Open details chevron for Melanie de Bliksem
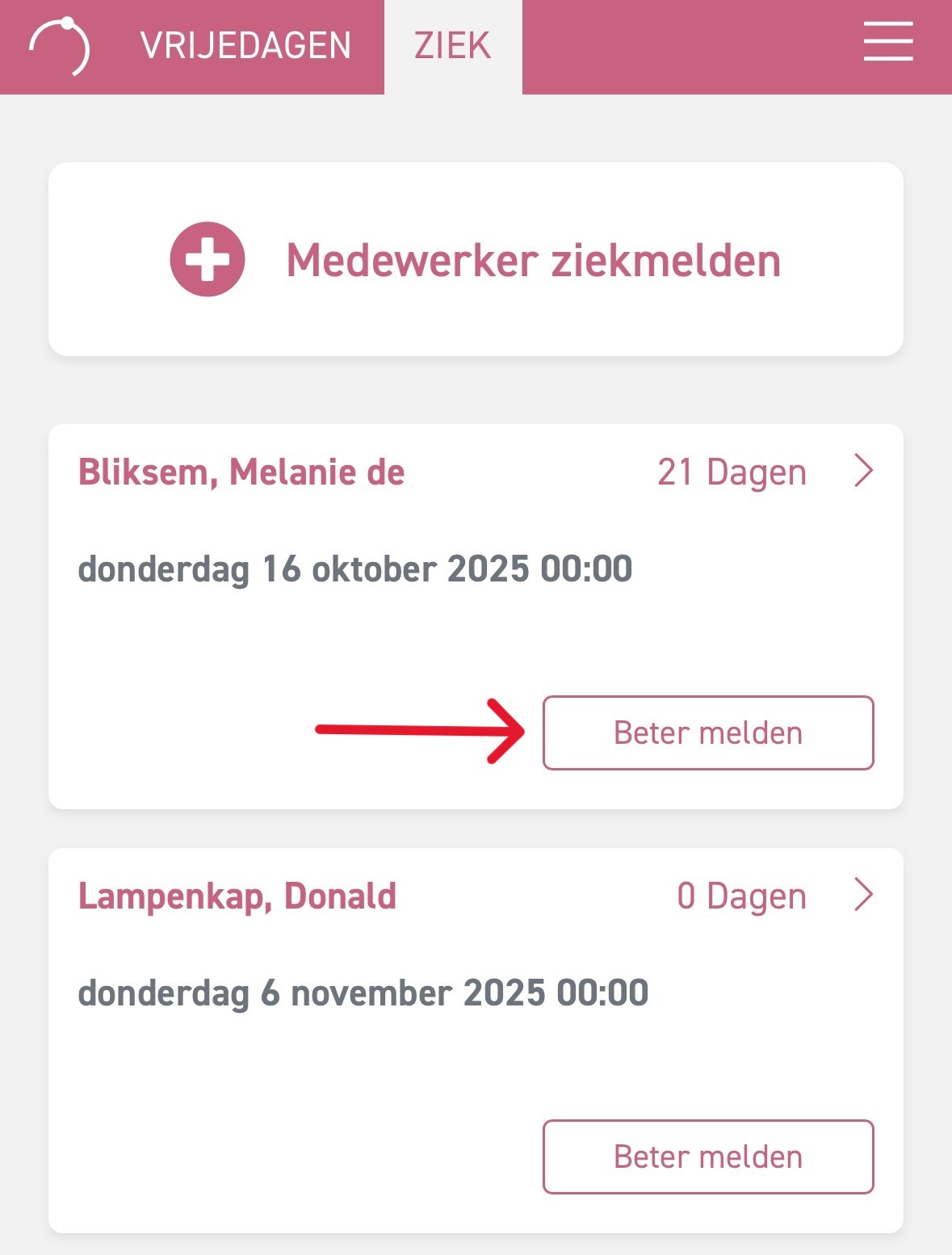Image resolution: width=952 pixels, height=1255 pixels. click(x=863, y=471)
